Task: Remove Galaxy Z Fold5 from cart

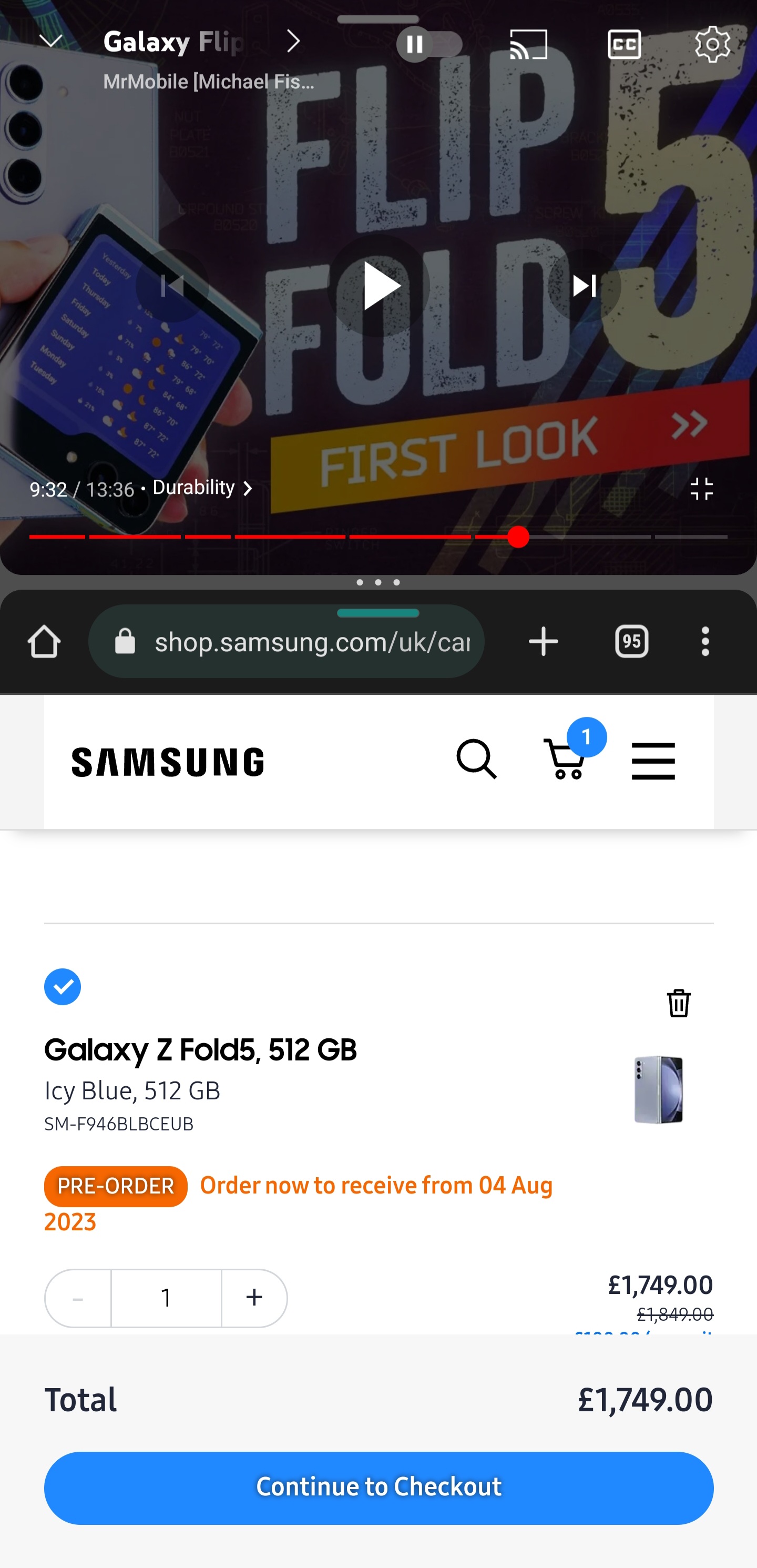Action: point(679,1003)
